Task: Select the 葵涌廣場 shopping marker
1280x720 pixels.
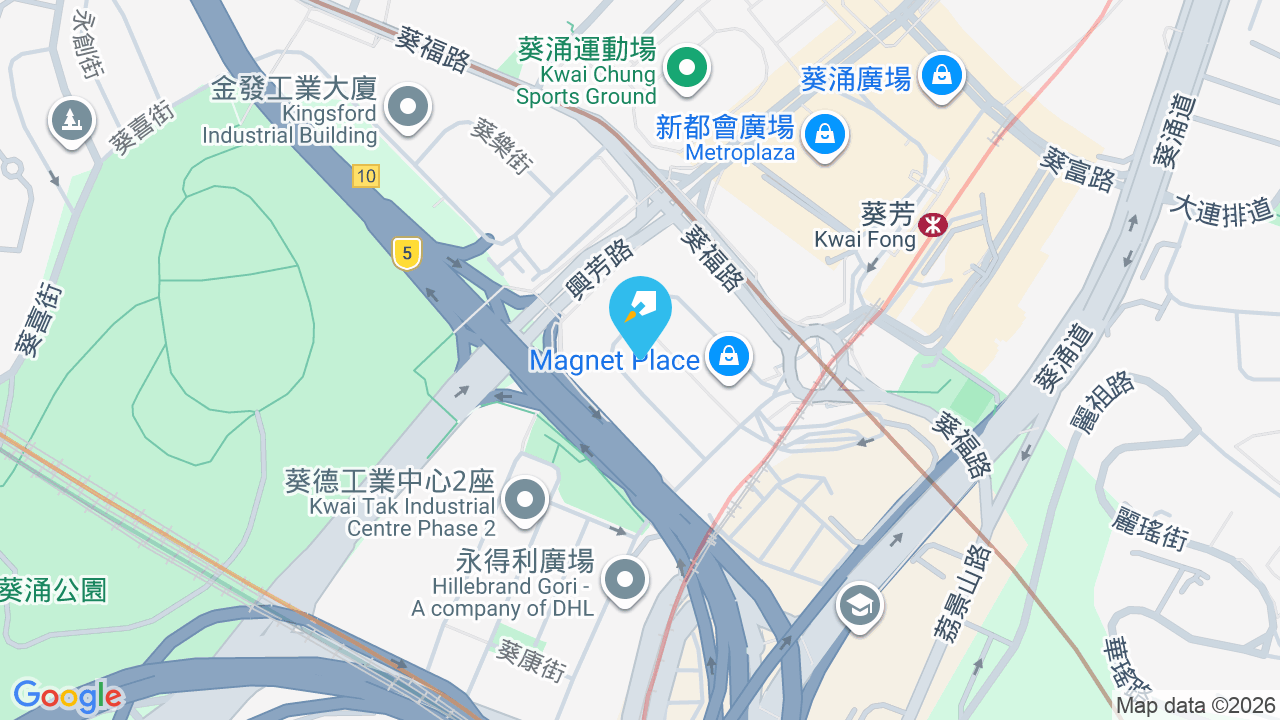Action: 942,76
